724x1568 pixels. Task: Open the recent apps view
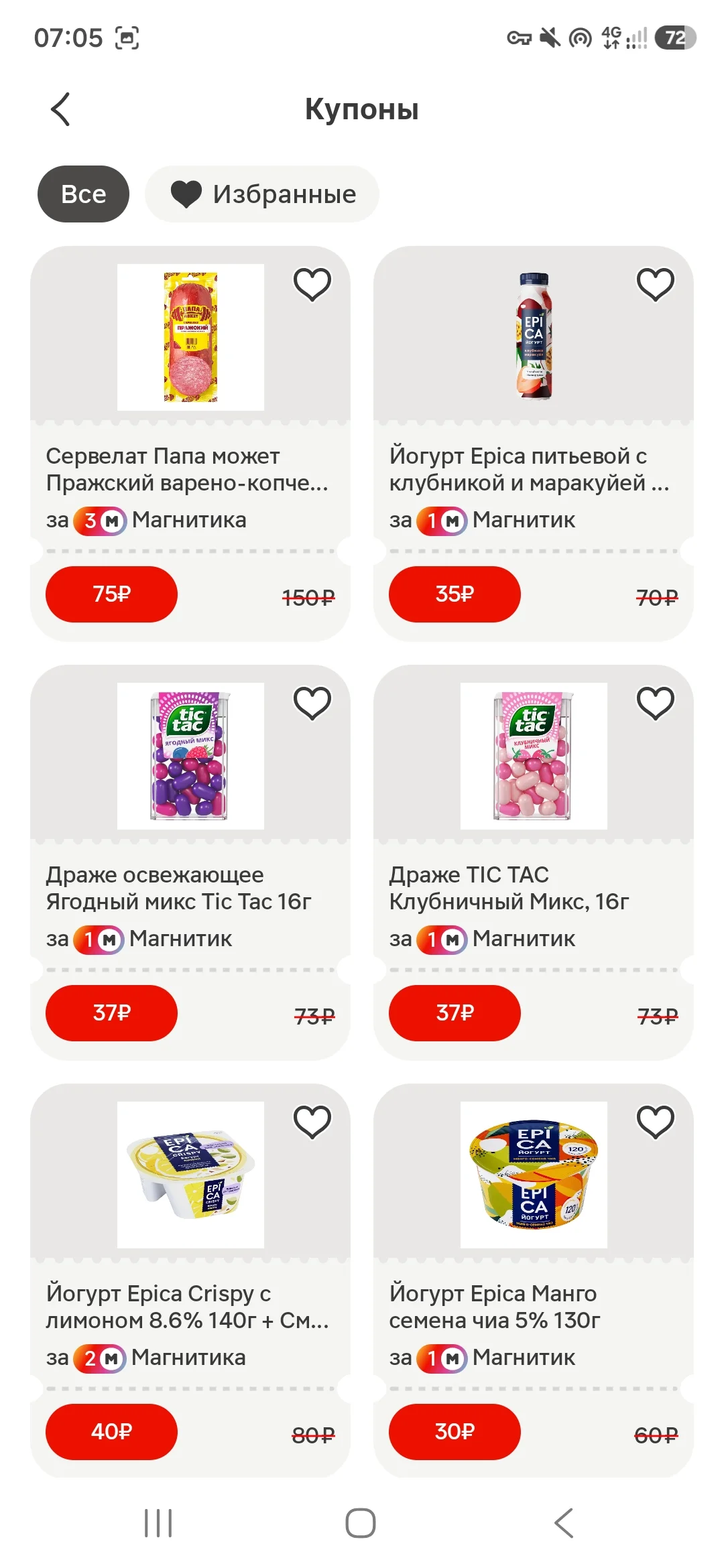pyautogui.click(x=158, y=1523)
